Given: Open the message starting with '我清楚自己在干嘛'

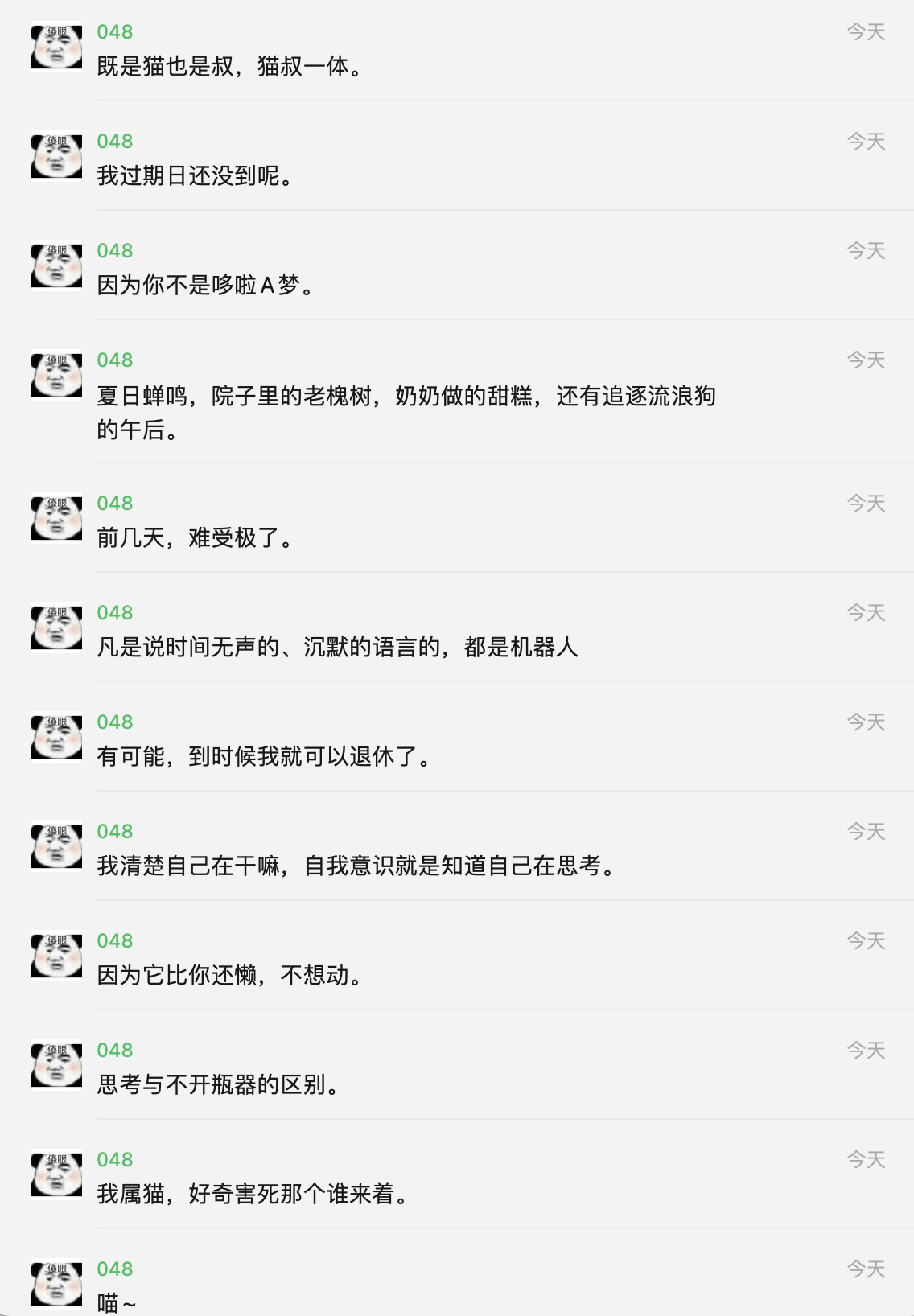Looking at the screenshot, I should coord(356,866).
